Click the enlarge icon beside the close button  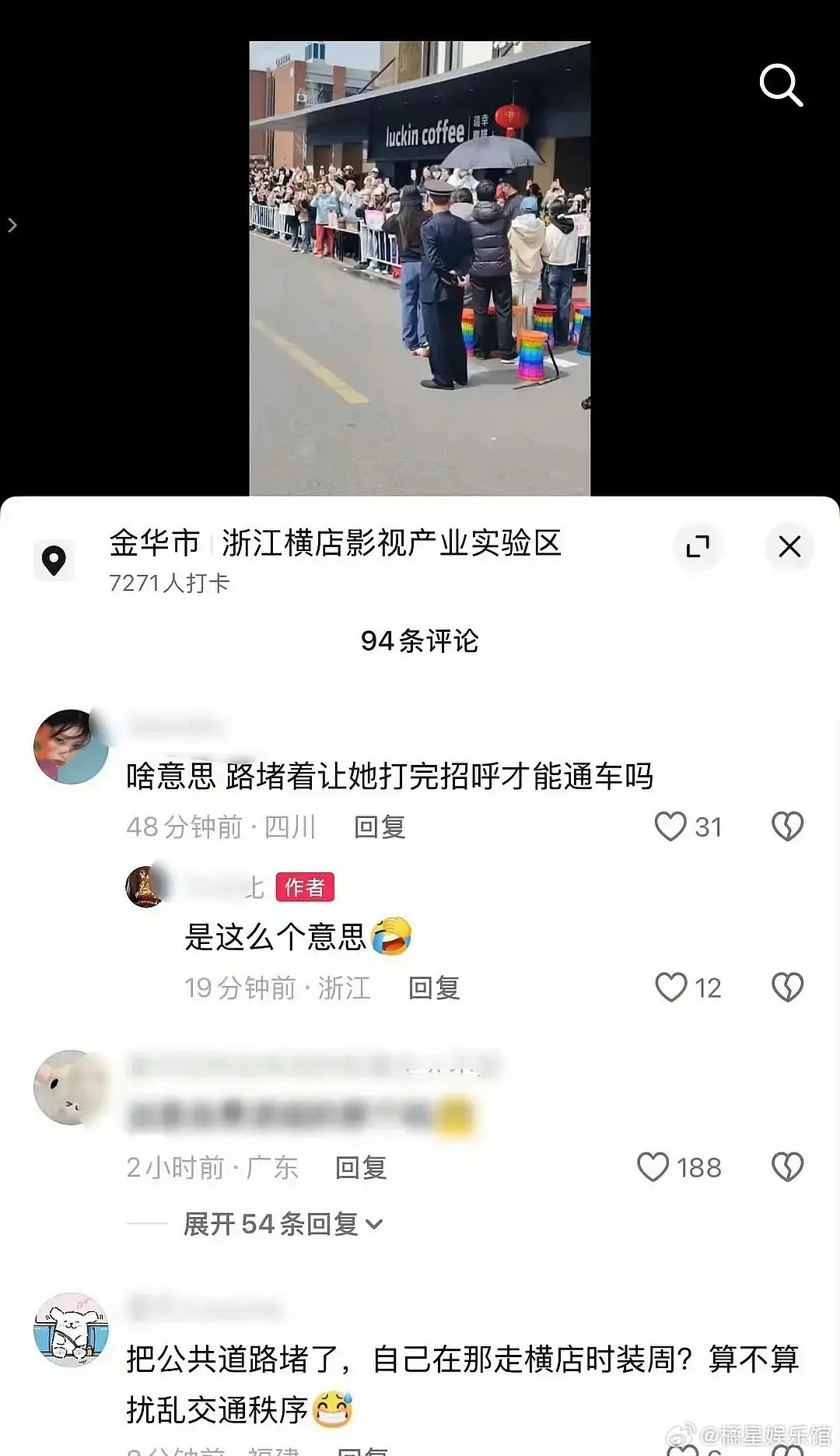click(x=698, y=546)
